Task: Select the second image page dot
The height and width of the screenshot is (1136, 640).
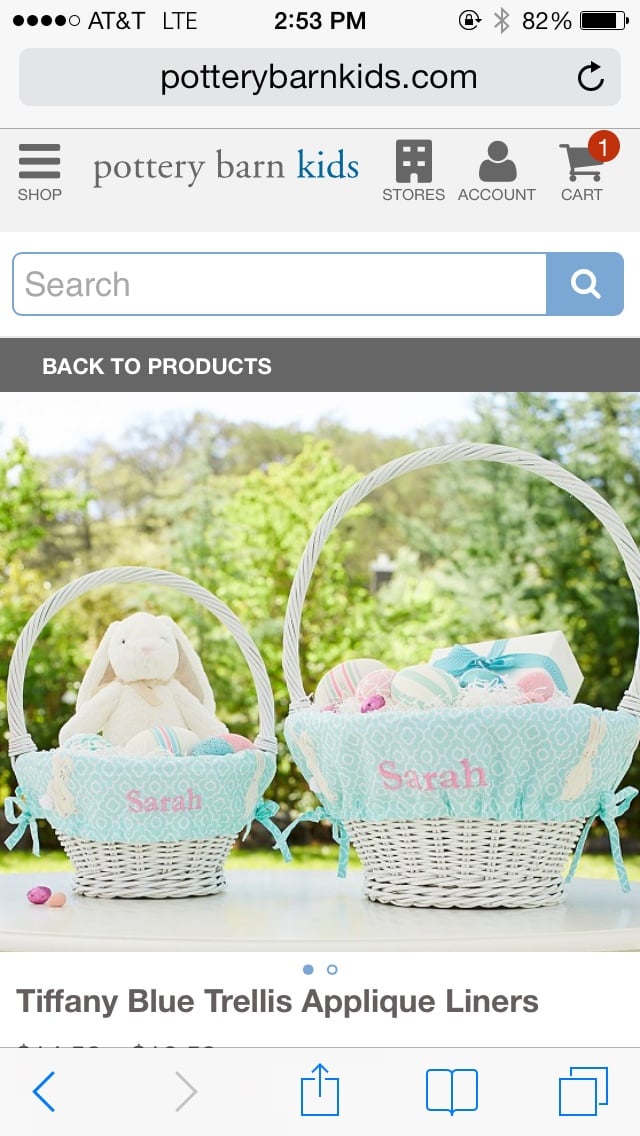Action: (x=332, y=969)
